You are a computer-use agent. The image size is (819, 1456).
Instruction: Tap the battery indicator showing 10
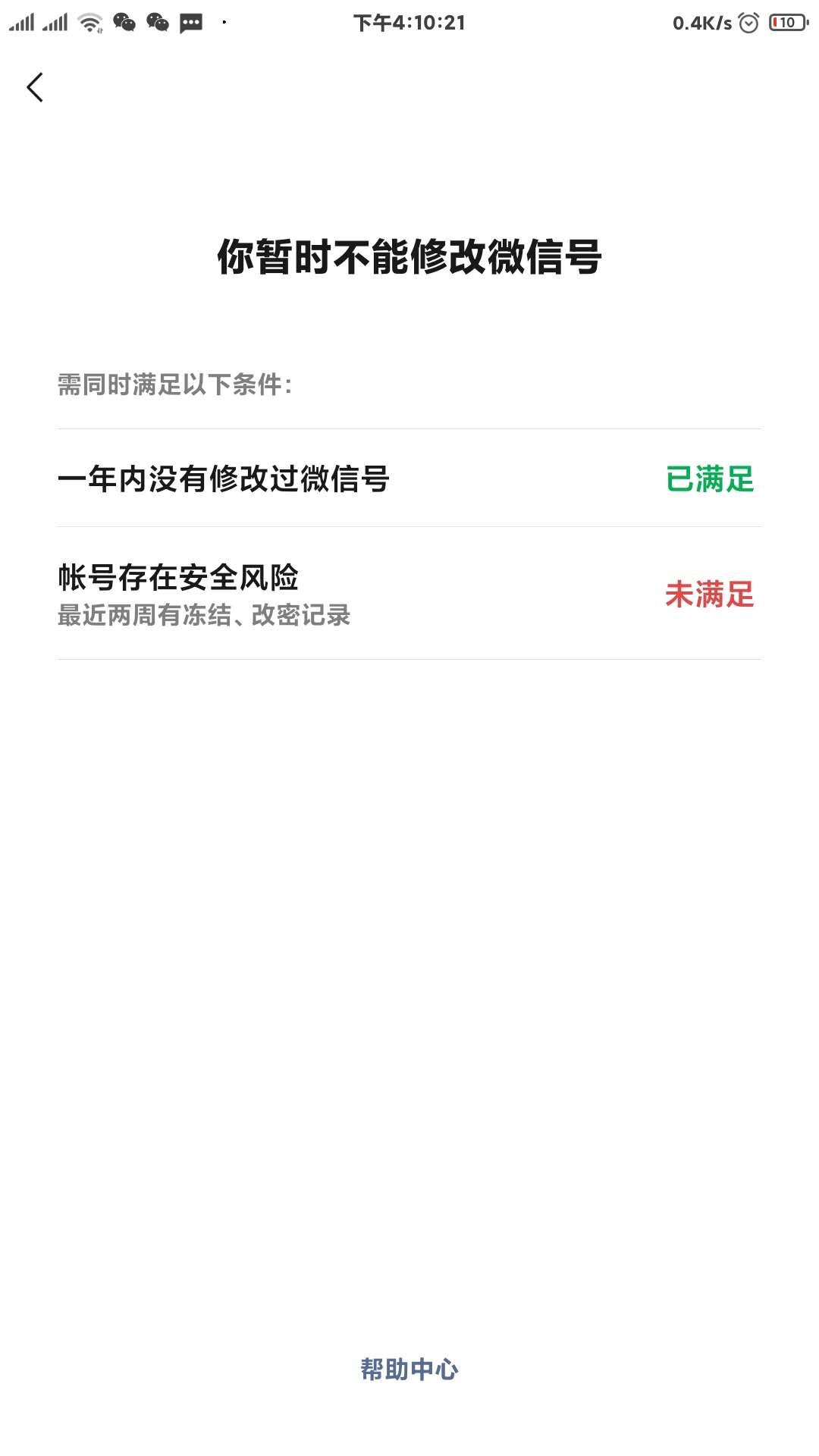pos(787,22)
